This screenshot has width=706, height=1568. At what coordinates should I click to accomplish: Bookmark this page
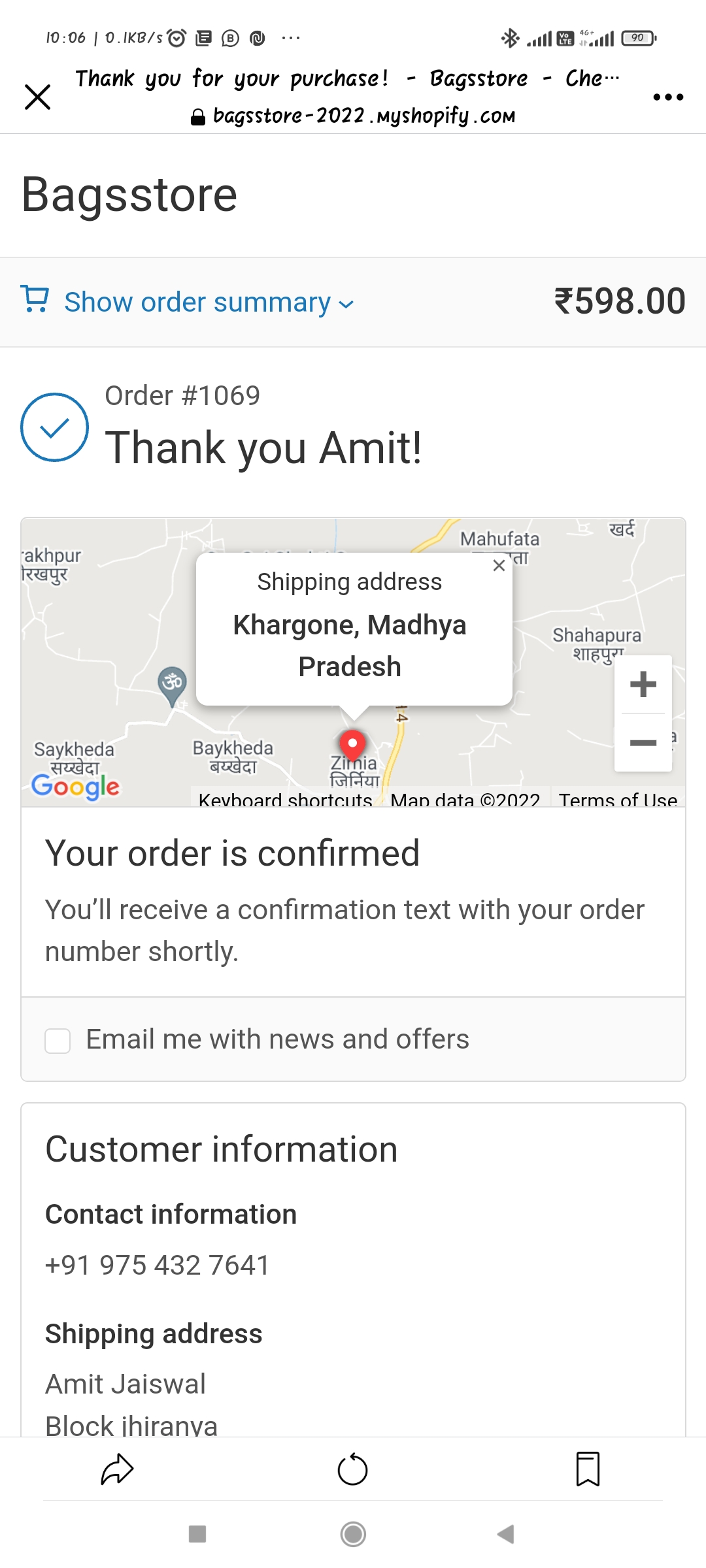(x=588, y=1469)
